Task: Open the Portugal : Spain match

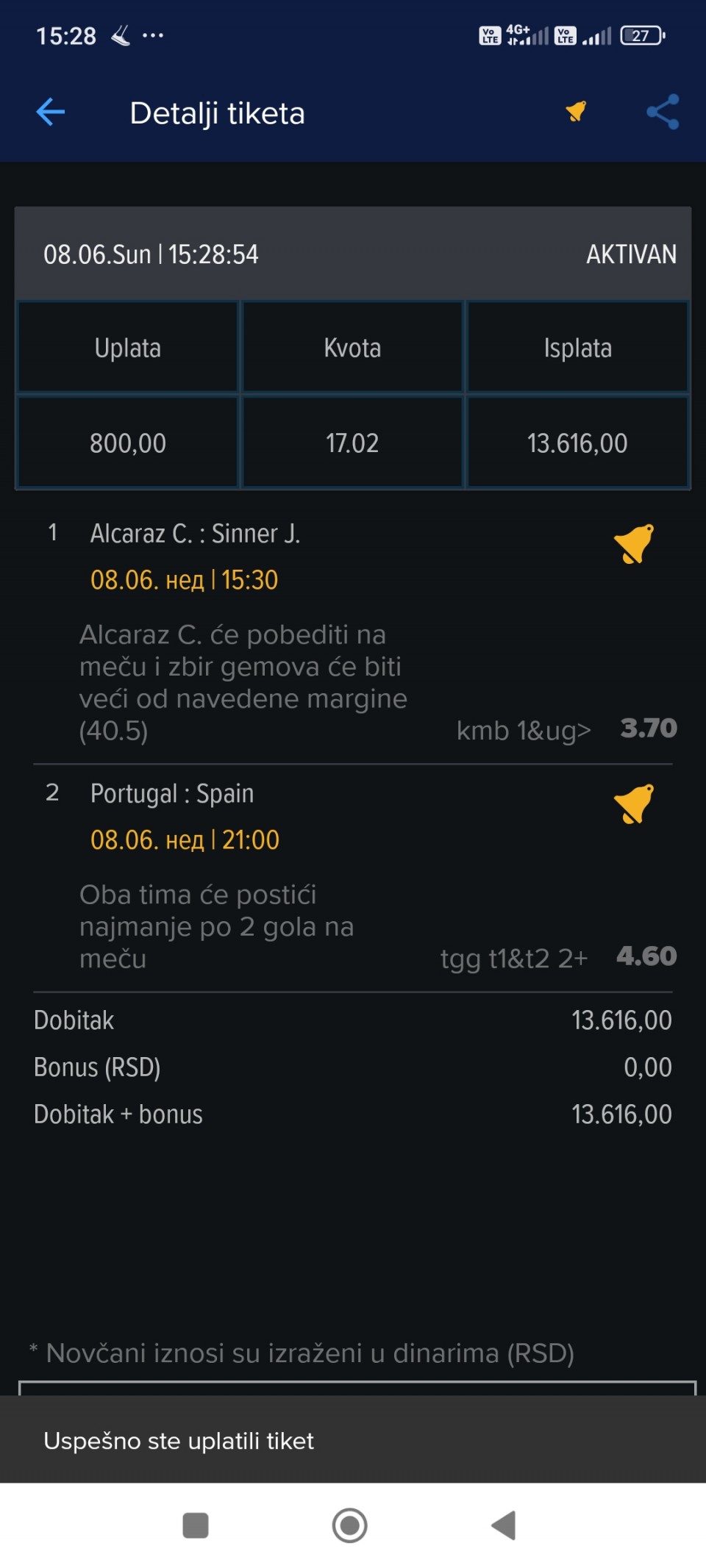Action: tap(172, 794)
